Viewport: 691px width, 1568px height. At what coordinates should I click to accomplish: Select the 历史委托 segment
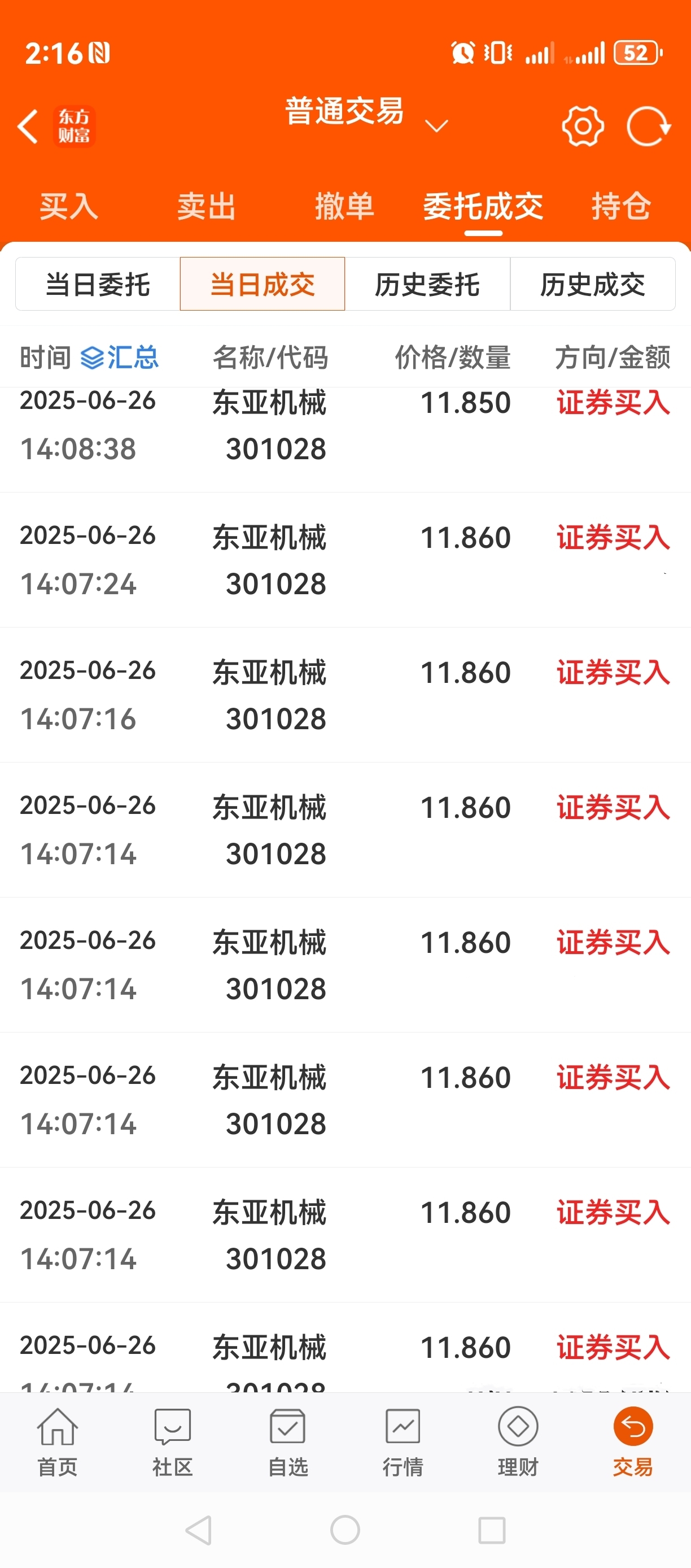coord(427,284)
